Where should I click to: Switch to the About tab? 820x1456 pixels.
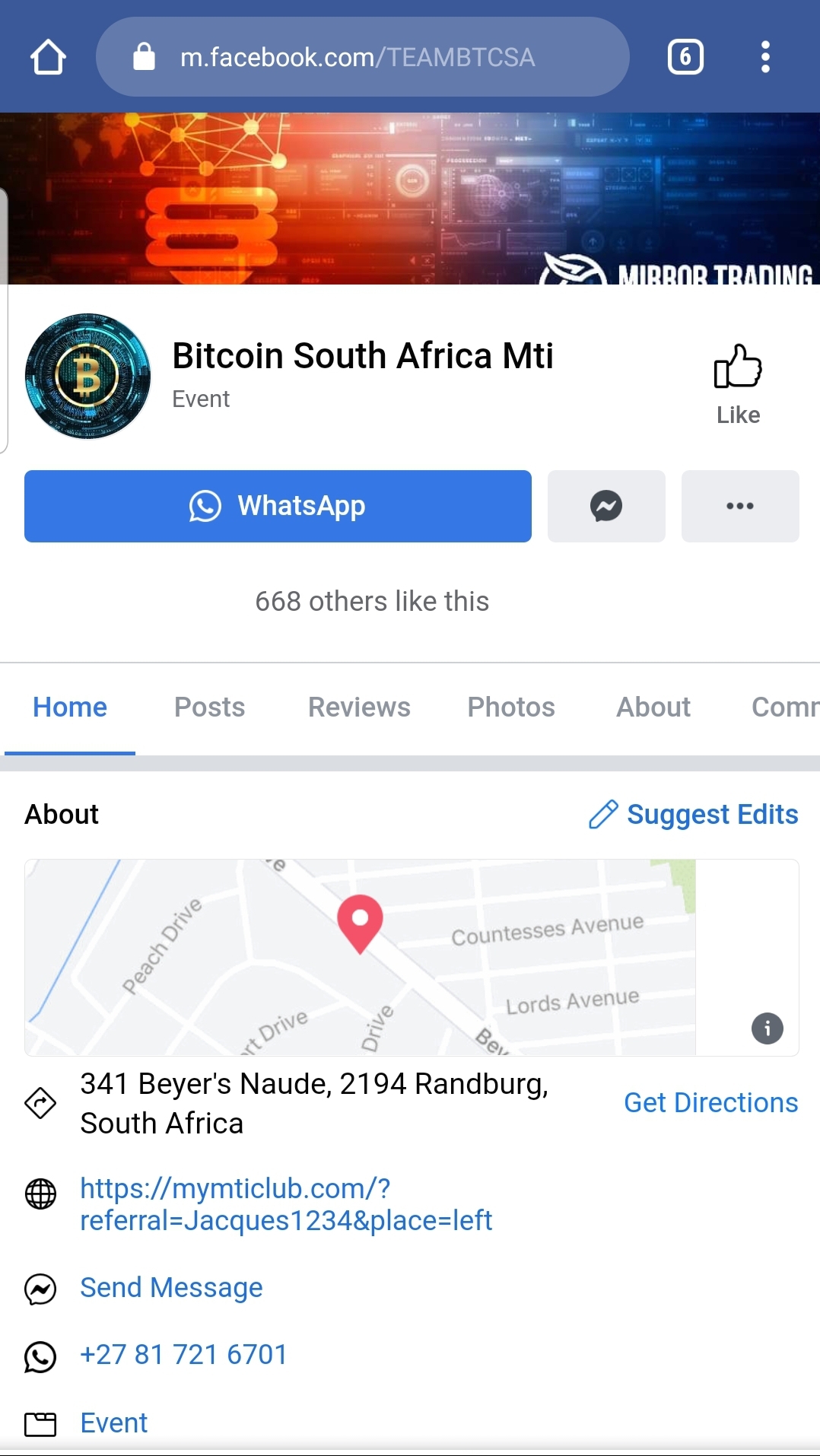pos(653,707)
